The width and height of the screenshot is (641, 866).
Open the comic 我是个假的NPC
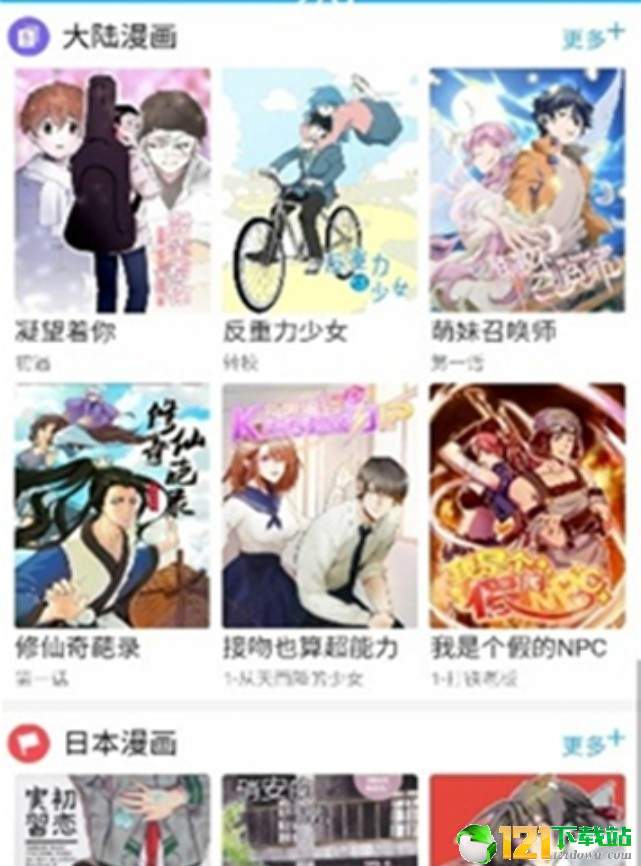click(526, 507)
